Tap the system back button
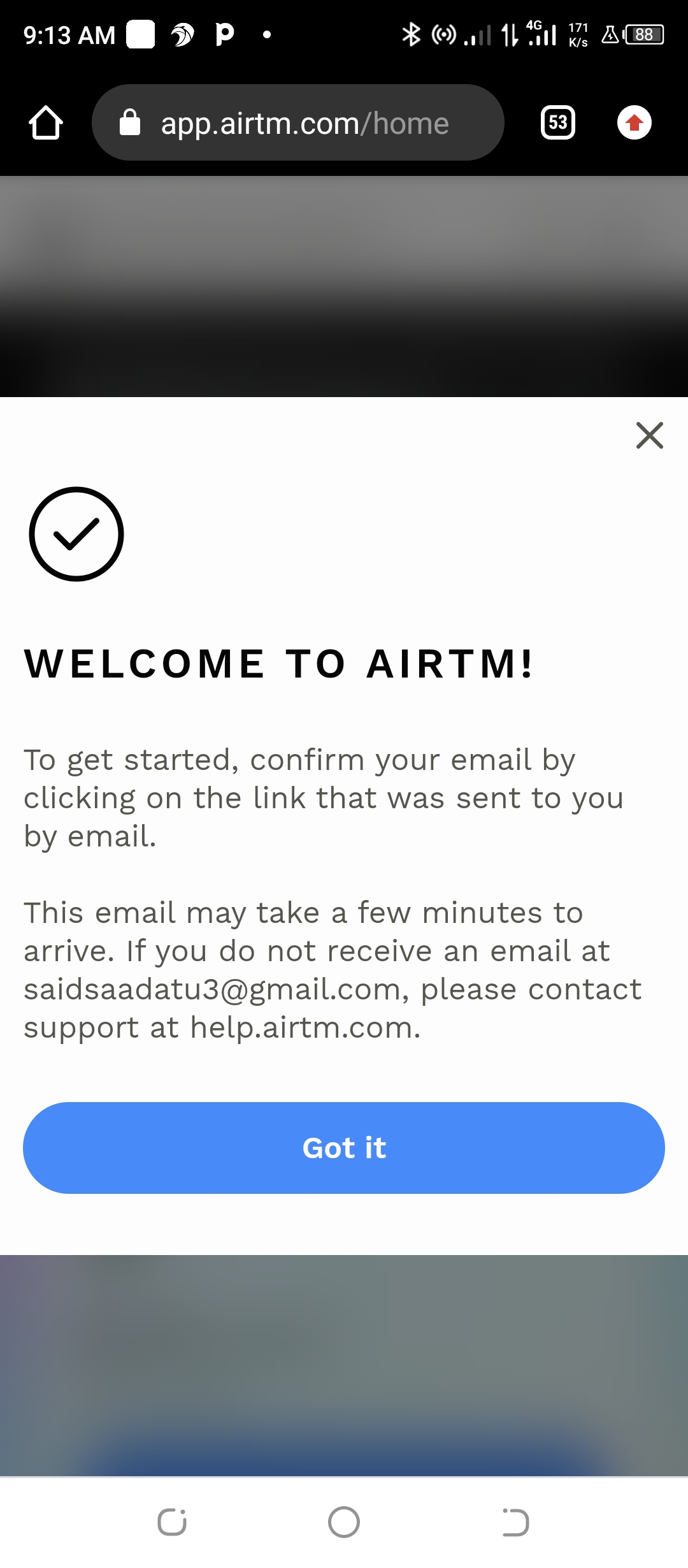Screen dimensions: 688x1568 pyautogui.click(x=515, y=1522)
